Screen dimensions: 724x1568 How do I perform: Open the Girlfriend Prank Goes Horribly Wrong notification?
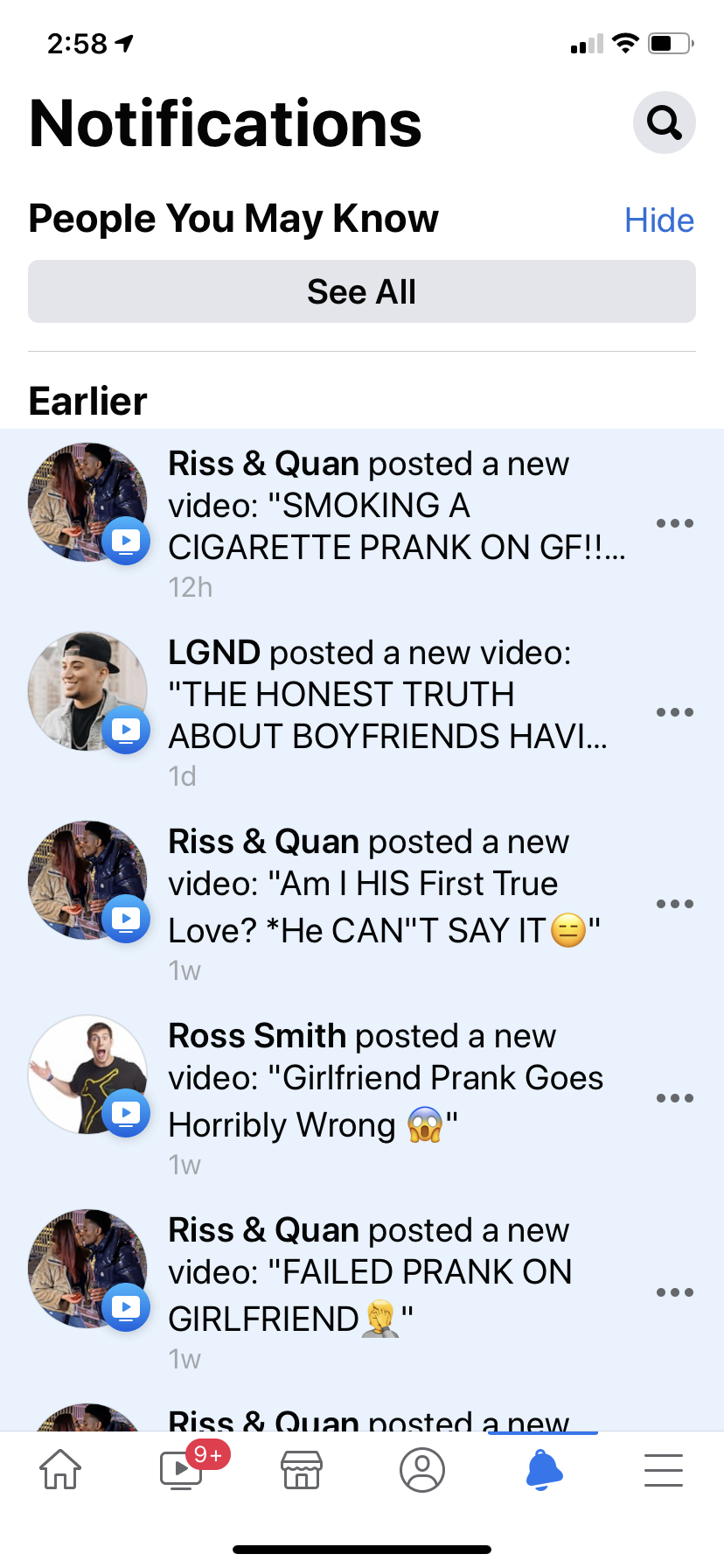pyautogui.click(x=385, y=1078)
